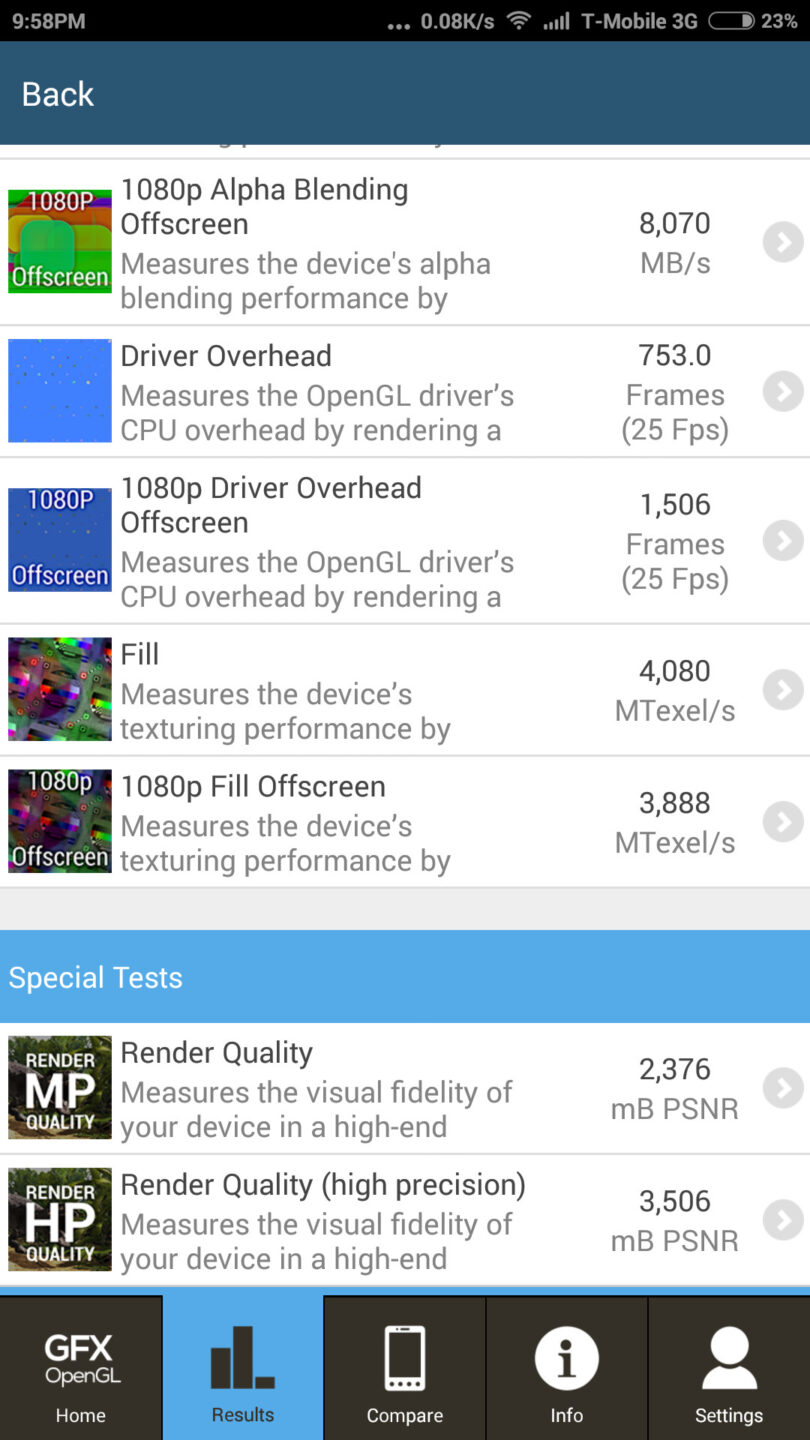This screenshot has height=1440, width=810.
Task: Expand the 1080p Alpha Blending Offscreen result
Action: 783,242
